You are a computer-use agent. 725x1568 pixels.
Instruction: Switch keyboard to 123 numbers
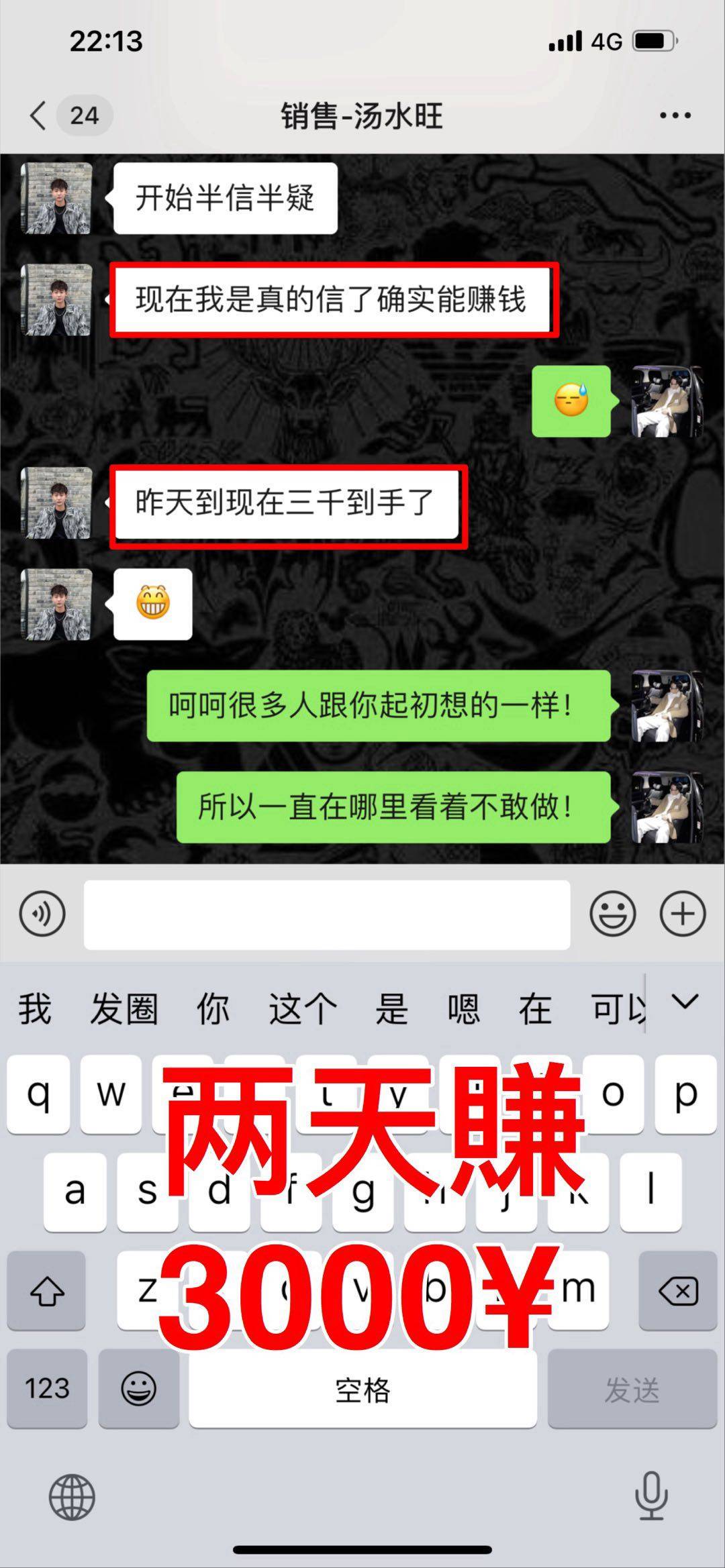point(47,1388)
